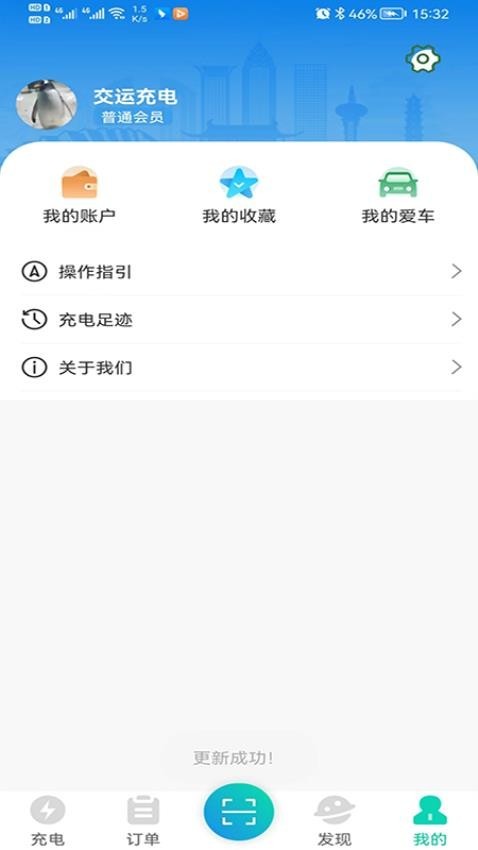The width and height of the screenshot is (478, 850).
Task: Select the 我的 tab
Action: [430, 821]
